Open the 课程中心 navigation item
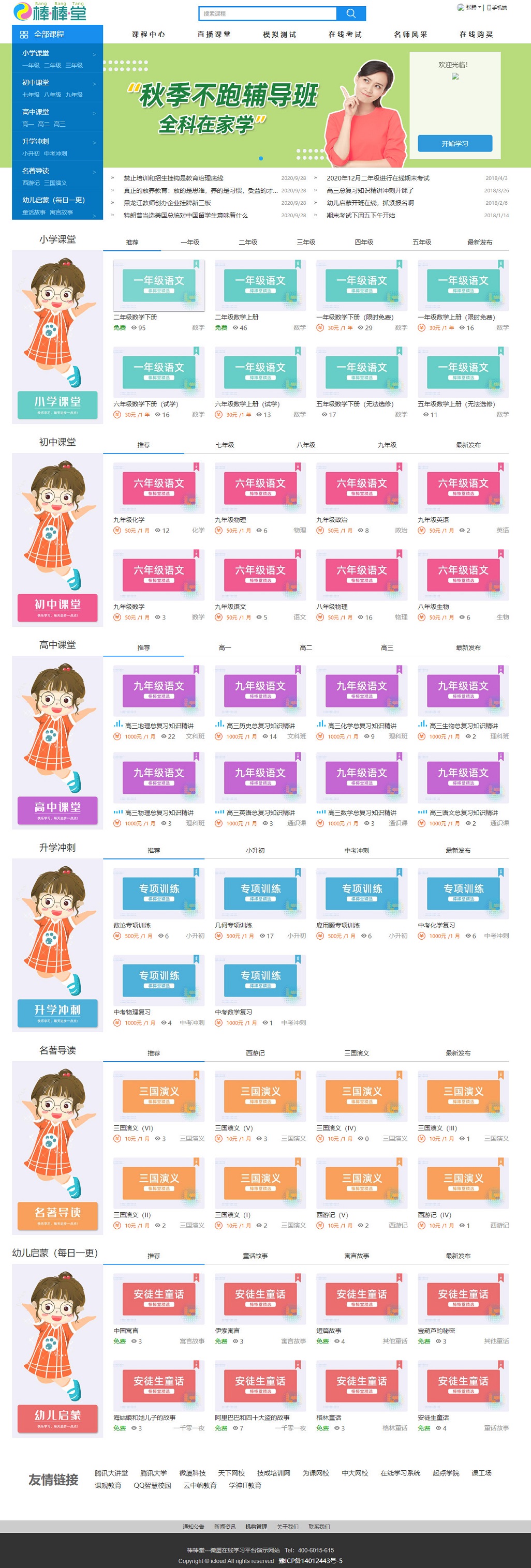The width and height of the screenshot is (531, 1568). (x=149, y=35)
